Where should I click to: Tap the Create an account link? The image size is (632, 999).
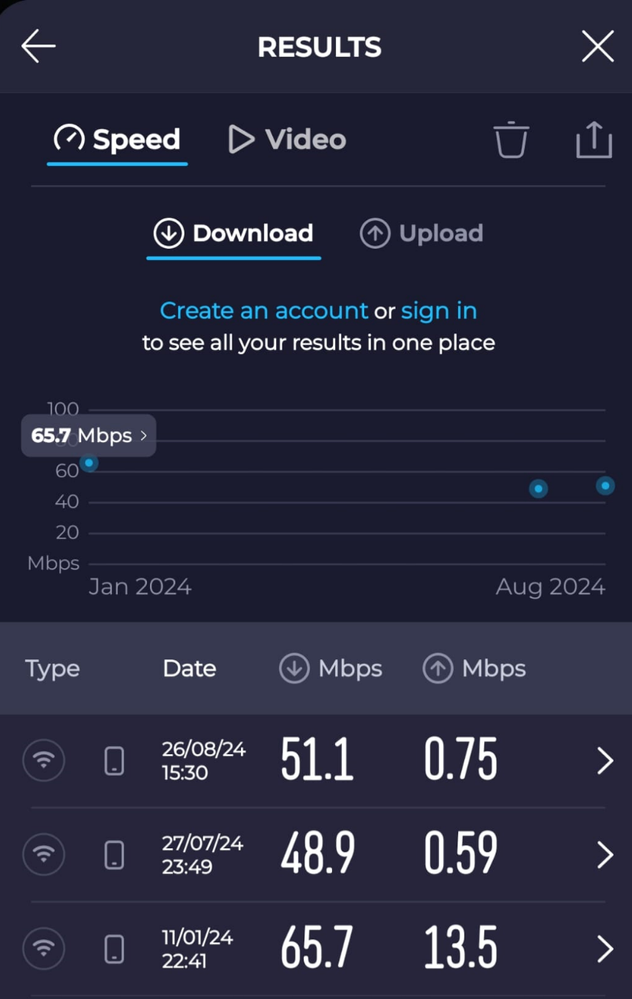pos(264,311)
